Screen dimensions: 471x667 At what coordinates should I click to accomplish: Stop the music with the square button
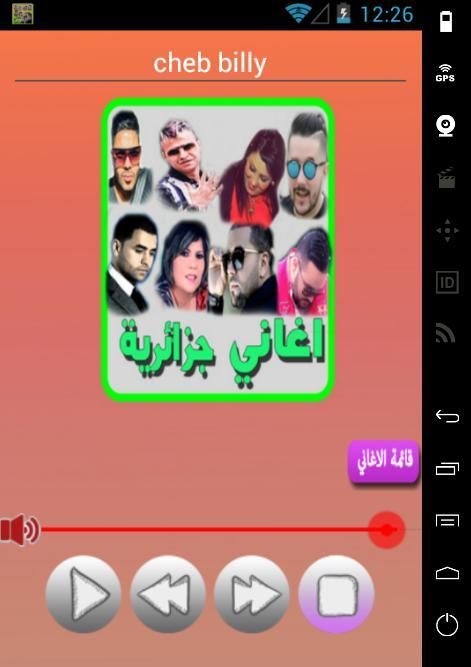coord(337,594)
